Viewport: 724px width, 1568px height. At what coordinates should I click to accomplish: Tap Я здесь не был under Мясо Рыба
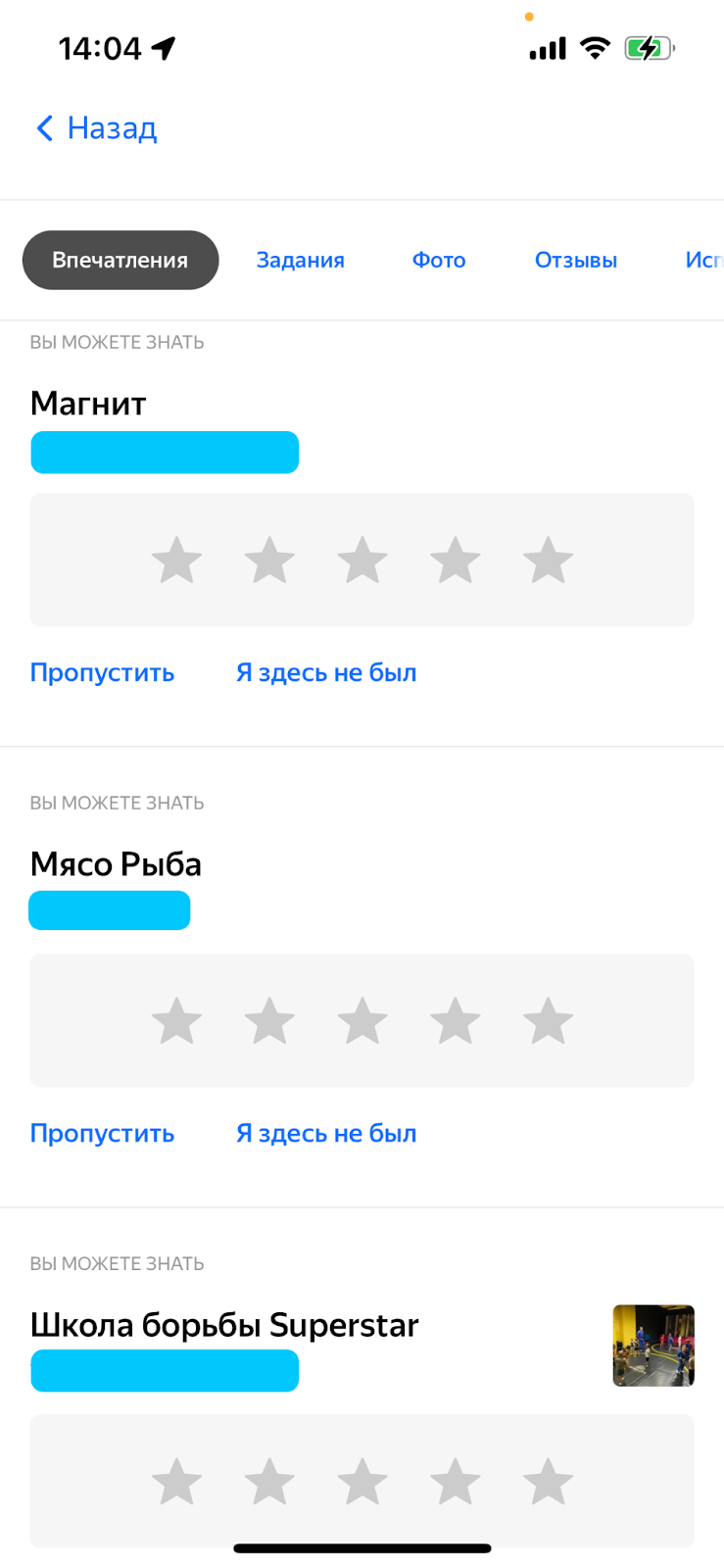pos(326,1134)
